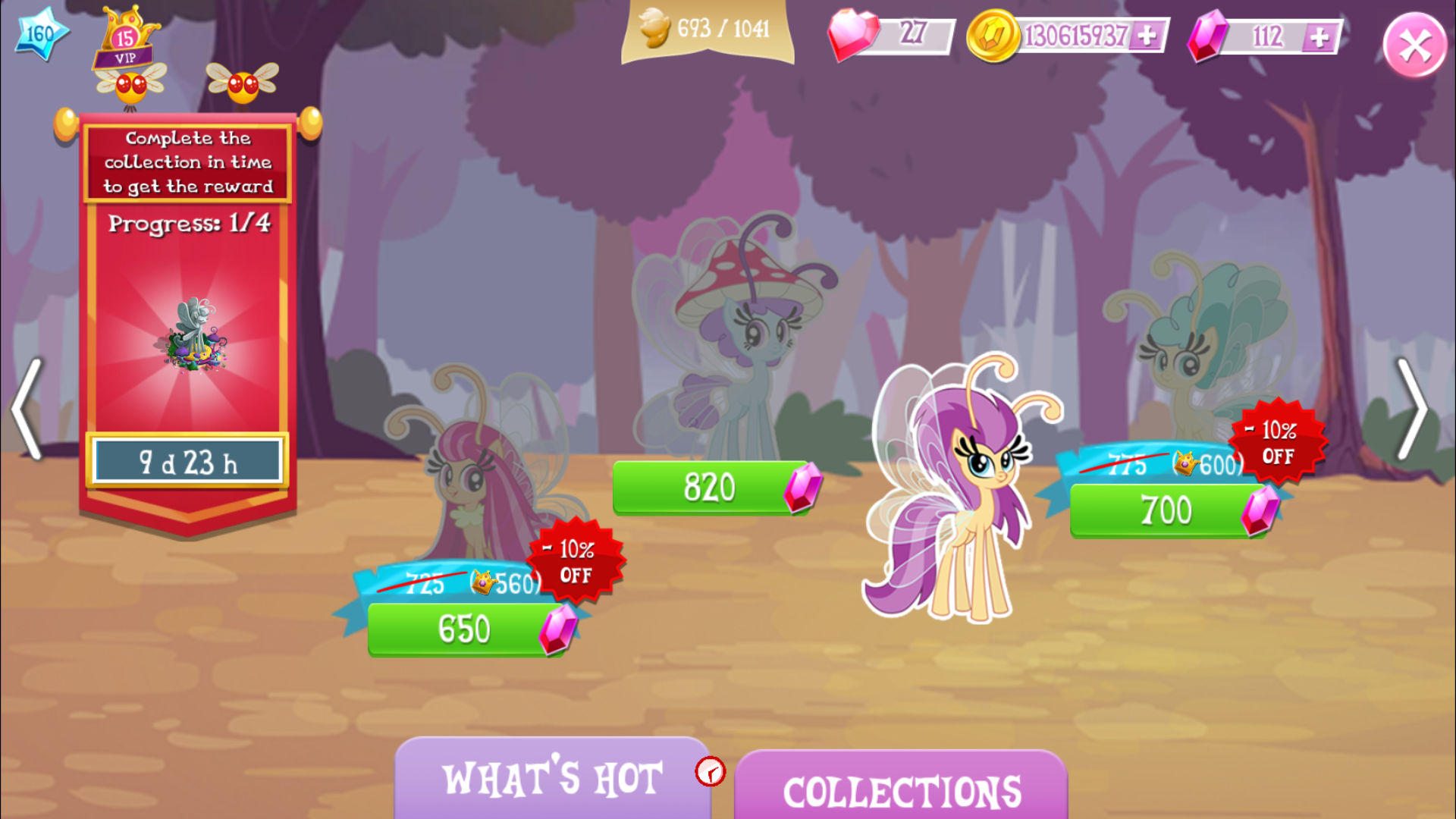This screenshot has height=819, width=1456.
Task: Add more gems with the plus button
Action: [1319, 37]
